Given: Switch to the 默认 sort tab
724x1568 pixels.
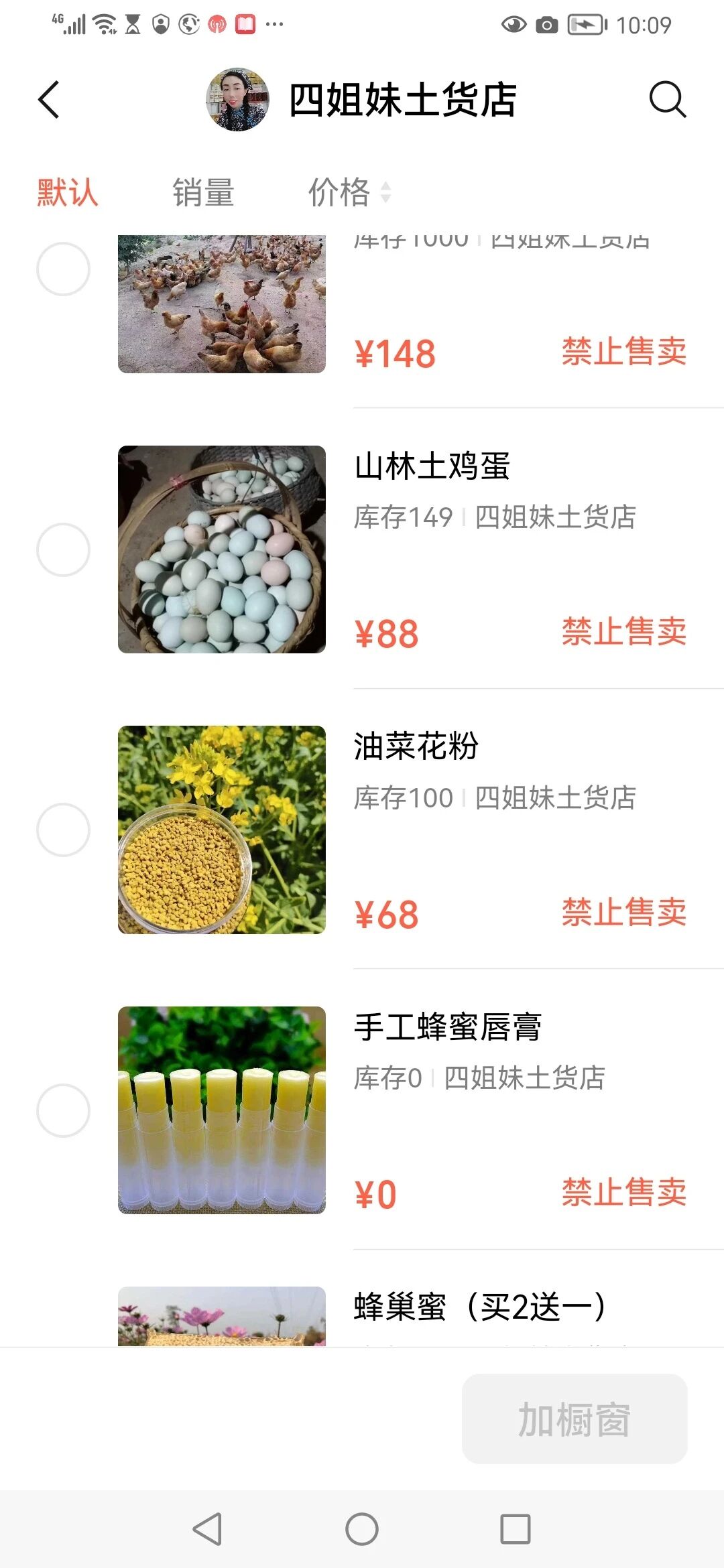Looking at the screenshot, I should (67, 193).
